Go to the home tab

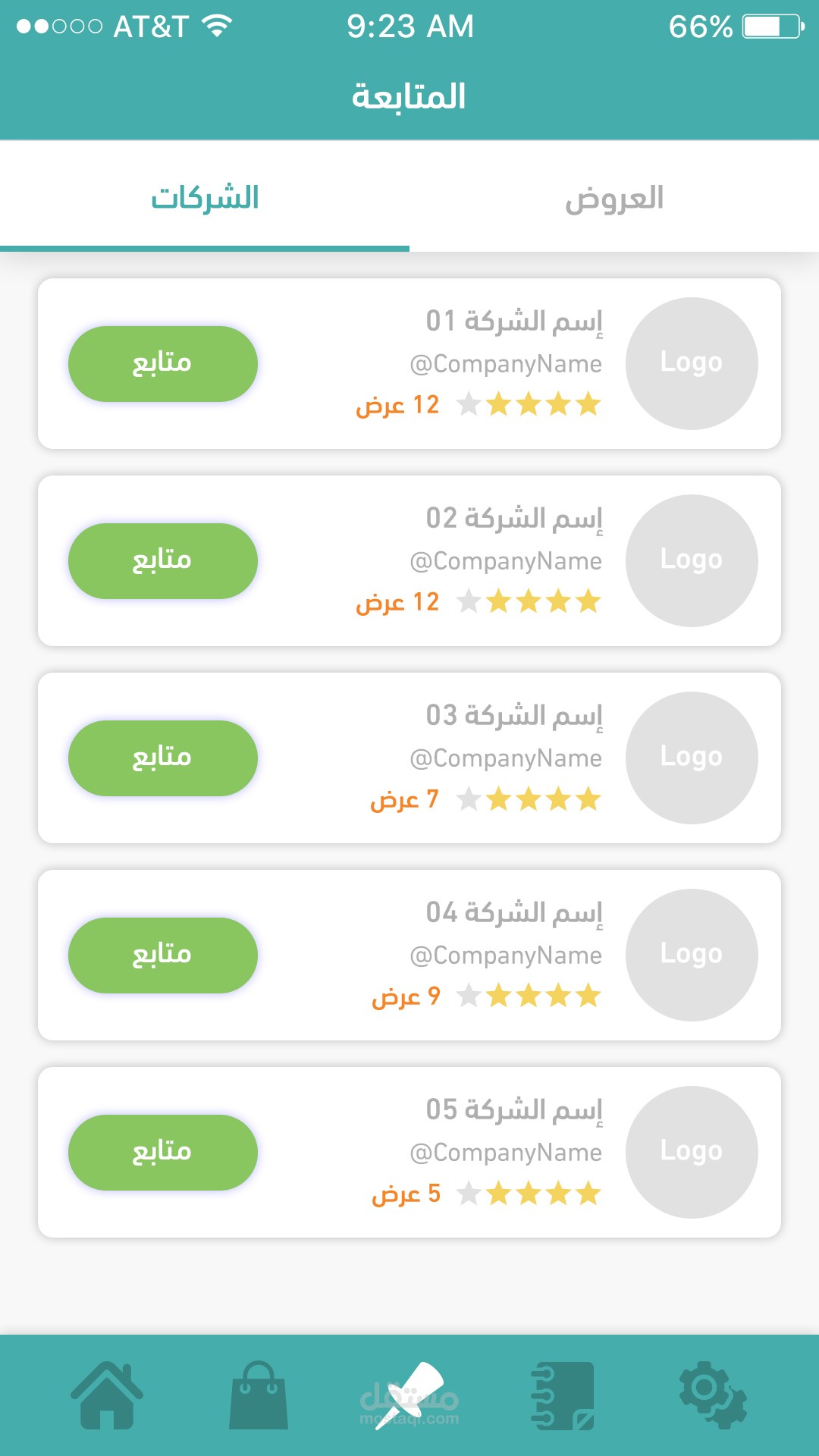point(107,1395)
